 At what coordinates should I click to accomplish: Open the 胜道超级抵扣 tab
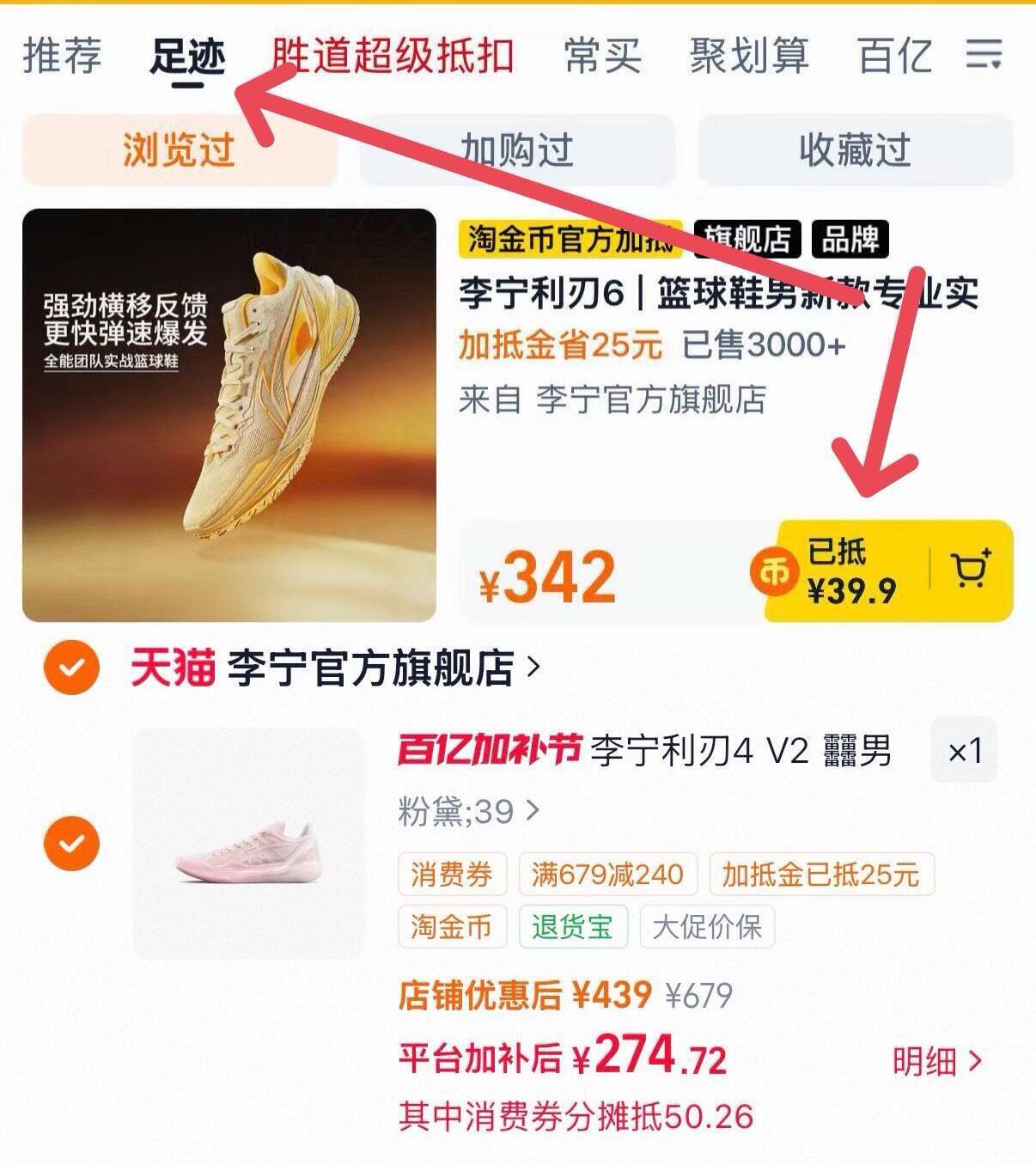pyautogui.click(x=393, y=57)
